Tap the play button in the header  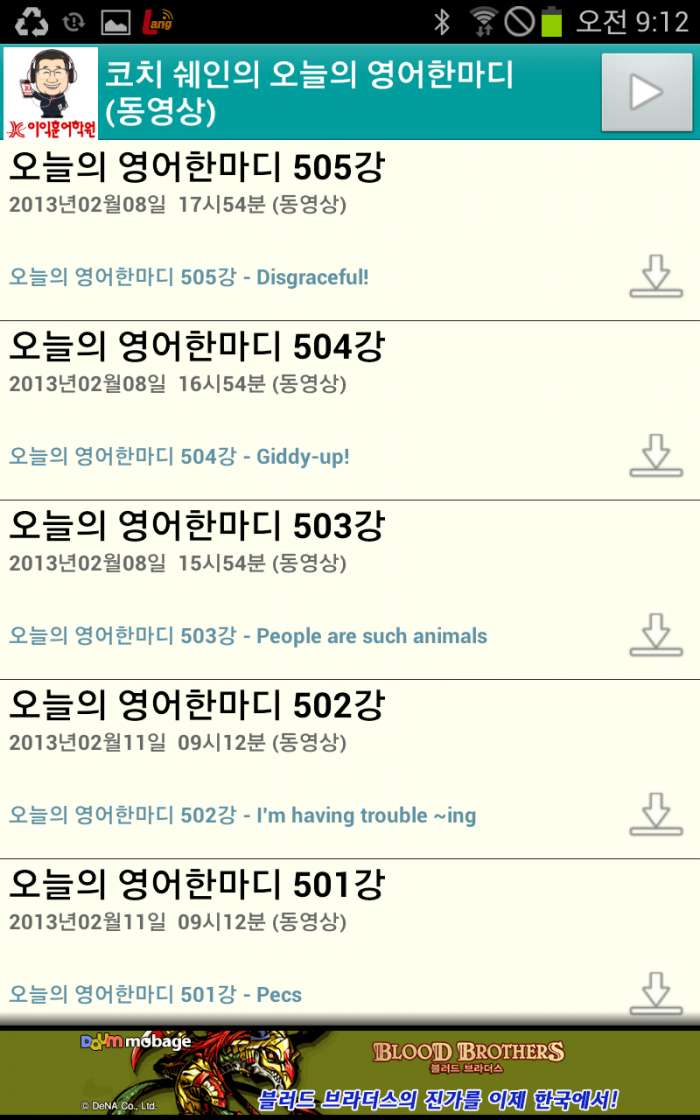click(646, 93)
